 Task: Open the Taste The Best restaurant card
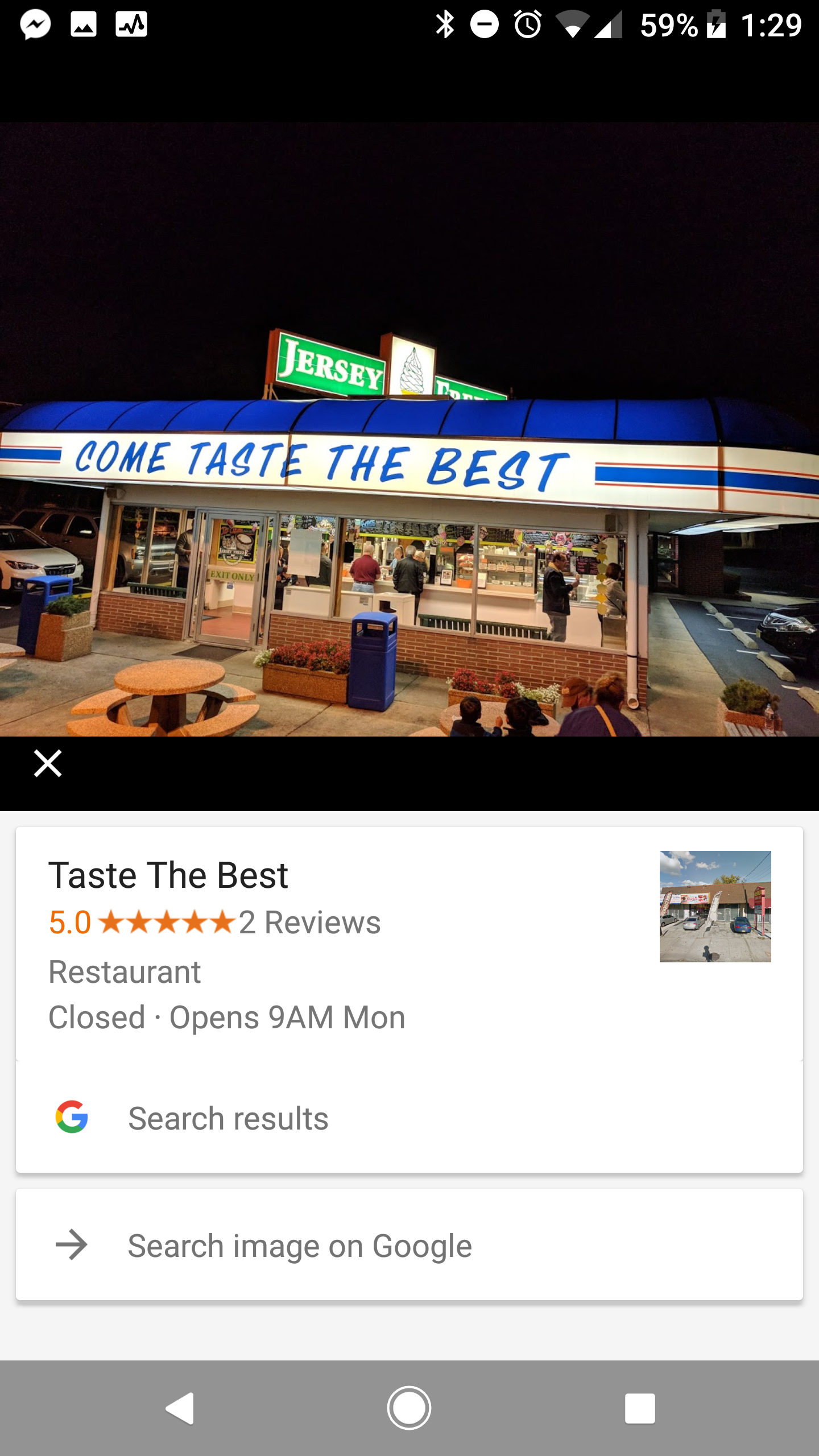409,944
